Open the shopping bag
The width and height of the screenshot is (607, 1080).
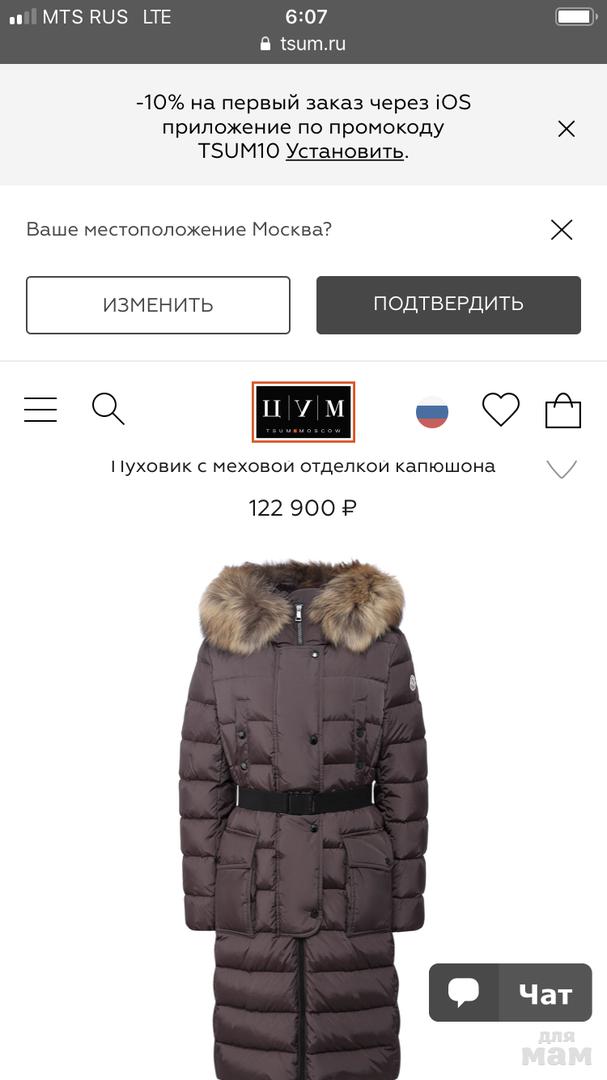pos(563,410)
